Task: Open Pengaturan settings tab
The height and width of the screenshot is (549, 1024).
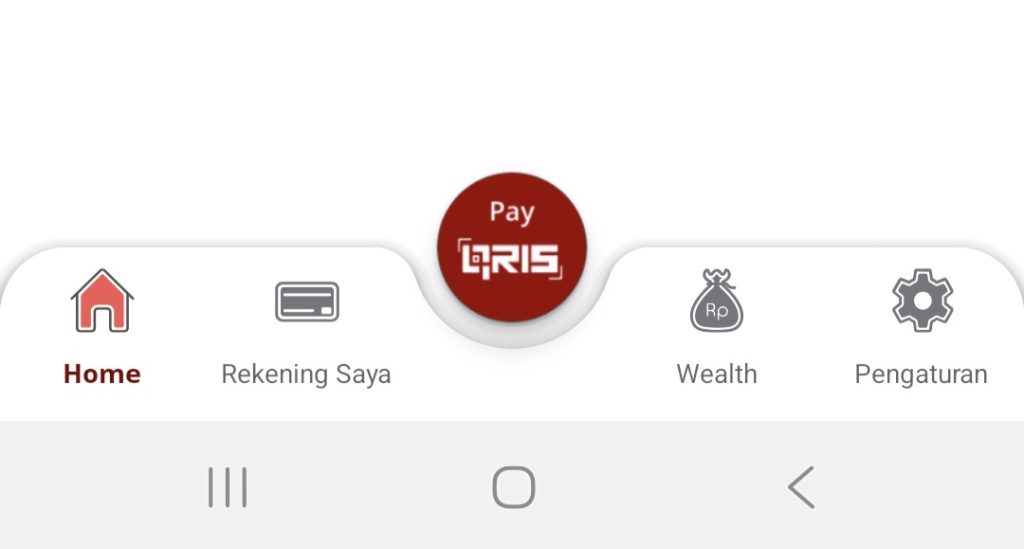Action: tap(921, 327)
